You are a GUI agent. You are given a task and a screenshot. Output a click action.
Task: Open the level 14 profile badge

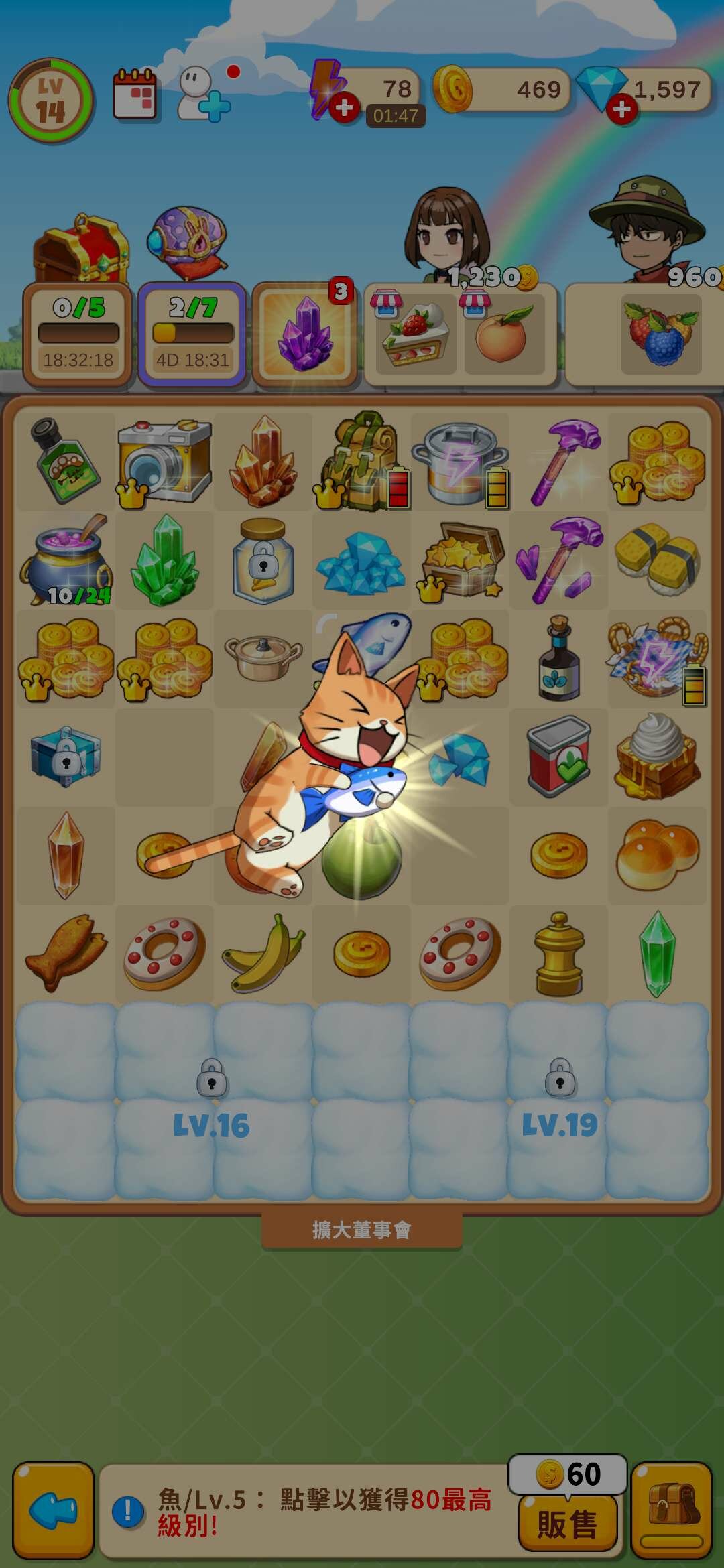pyautogui.click(x=51, y=101)
